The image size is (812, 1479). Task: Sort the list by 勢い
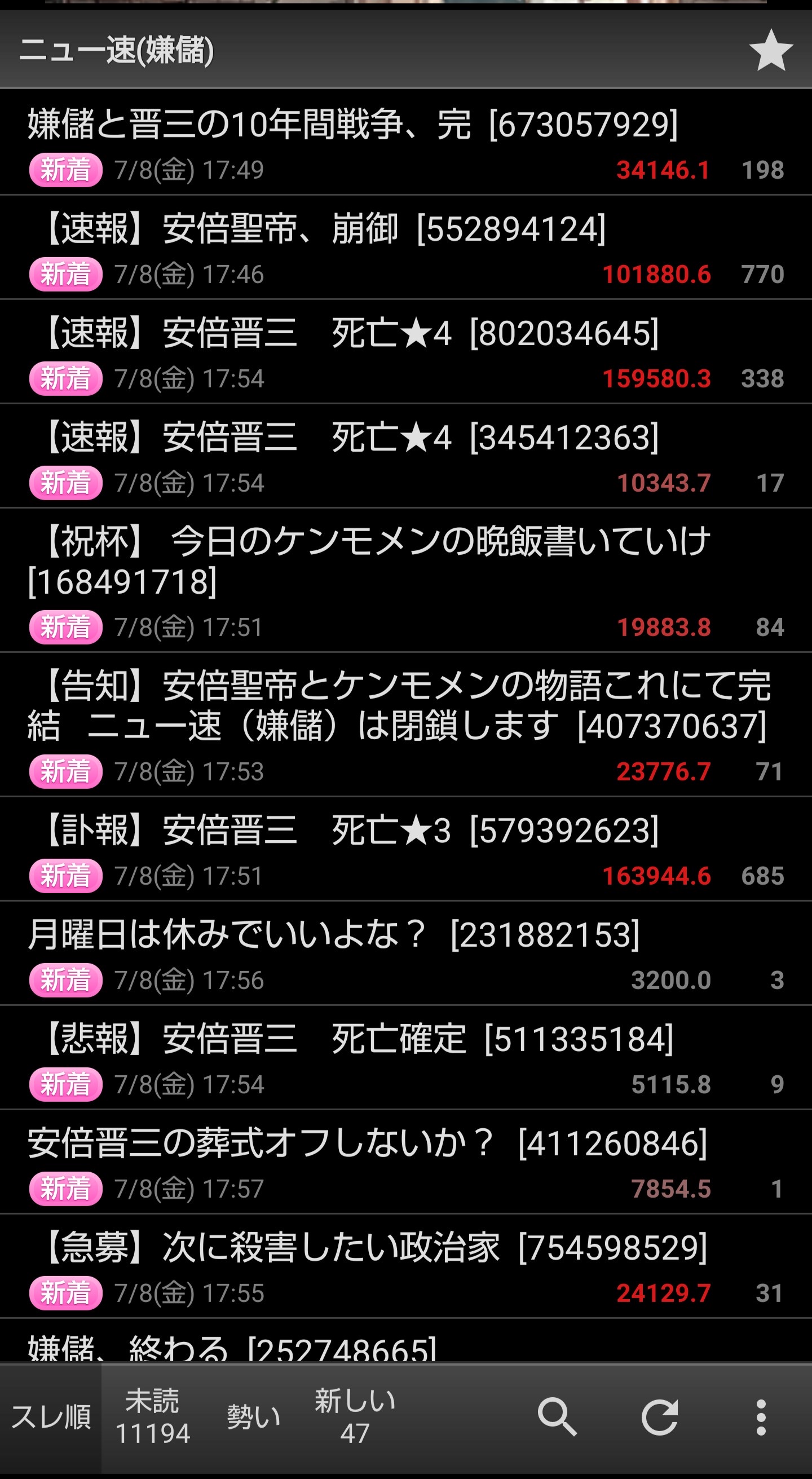tap(253, 1417)
